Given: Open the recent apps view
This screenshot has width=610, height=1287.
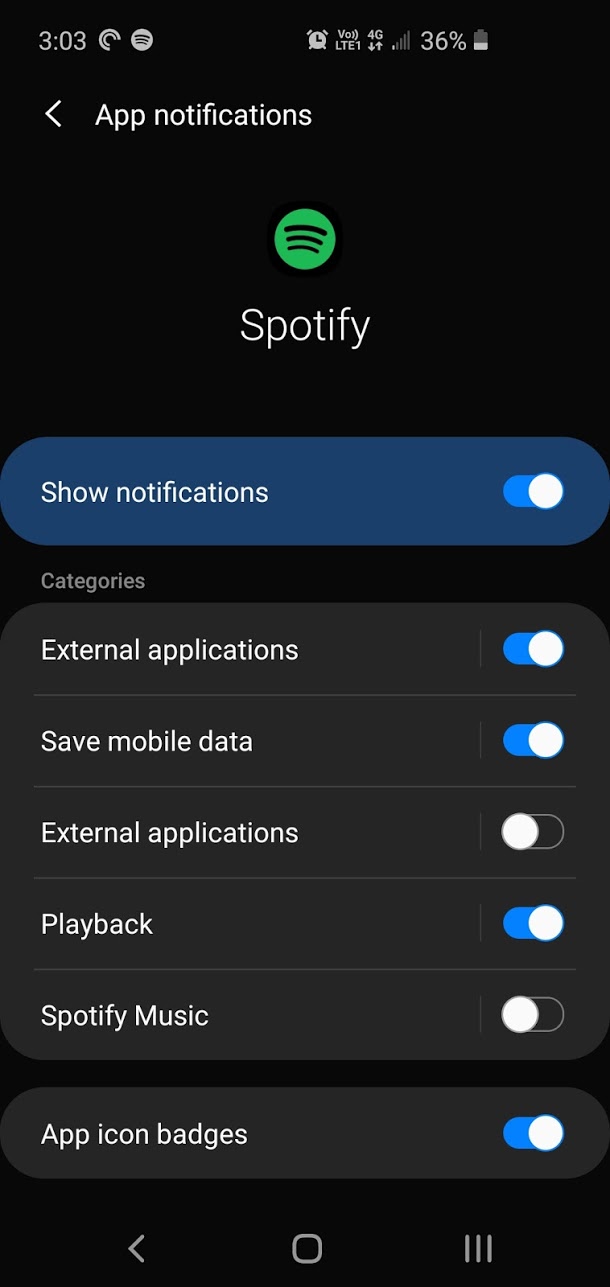Looking at the screenshot, I should tap(478, 1248).
